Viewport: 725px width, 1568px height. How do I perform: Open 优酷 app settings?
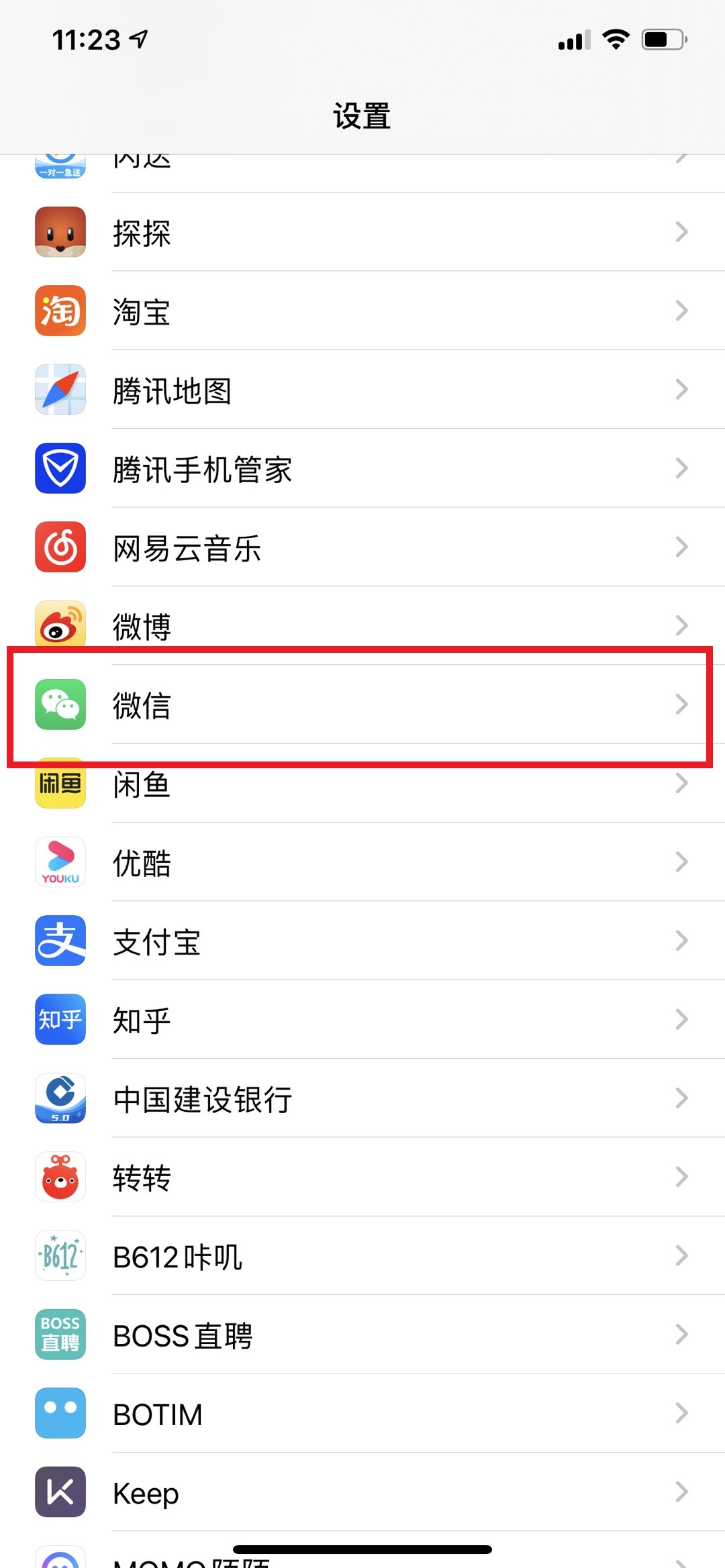(362, 862)
